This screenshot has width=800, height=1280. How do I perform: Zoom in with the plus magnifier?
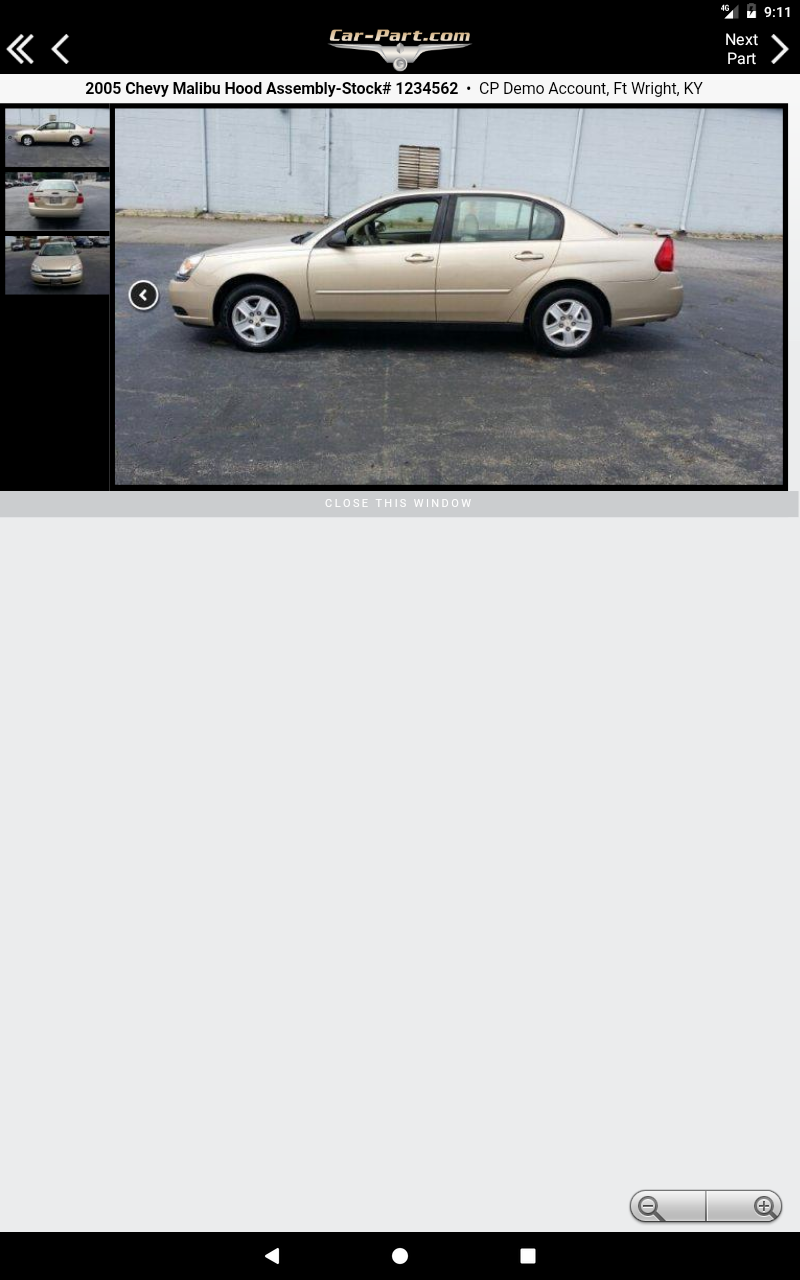point(745,1207)
